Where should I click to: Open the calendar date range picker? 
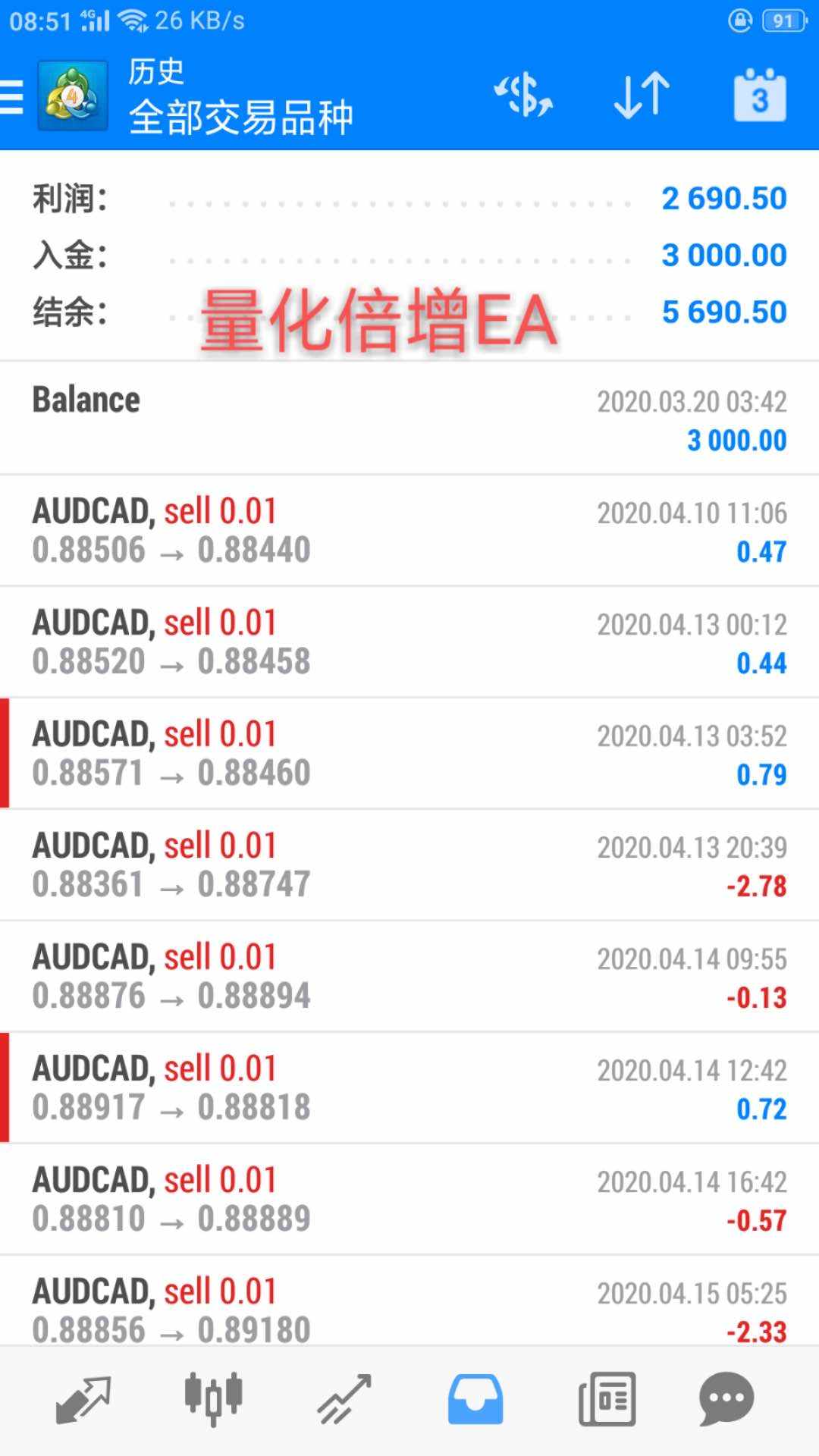tap(760, 96)
